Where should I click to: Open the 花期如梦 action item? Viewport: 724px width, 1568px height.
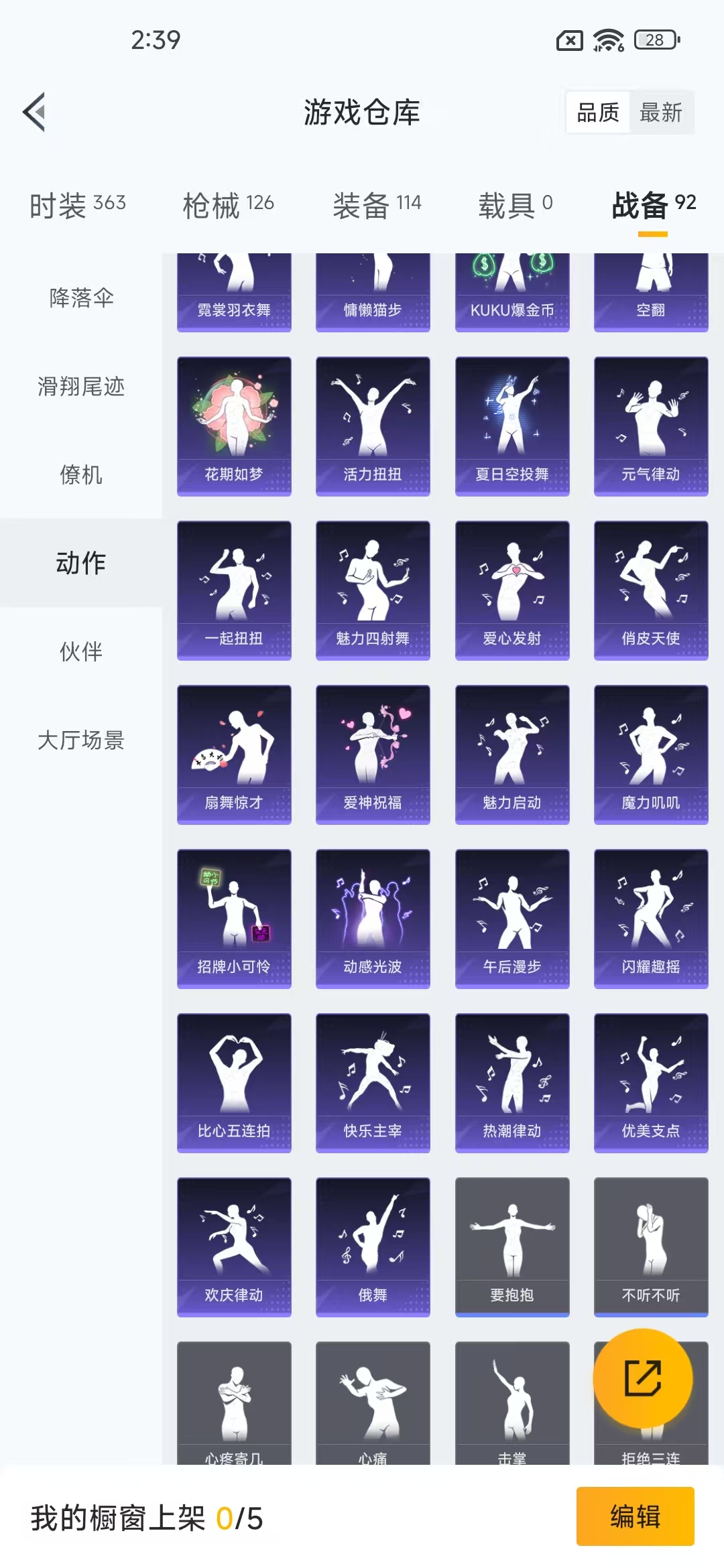pos(234,426)
